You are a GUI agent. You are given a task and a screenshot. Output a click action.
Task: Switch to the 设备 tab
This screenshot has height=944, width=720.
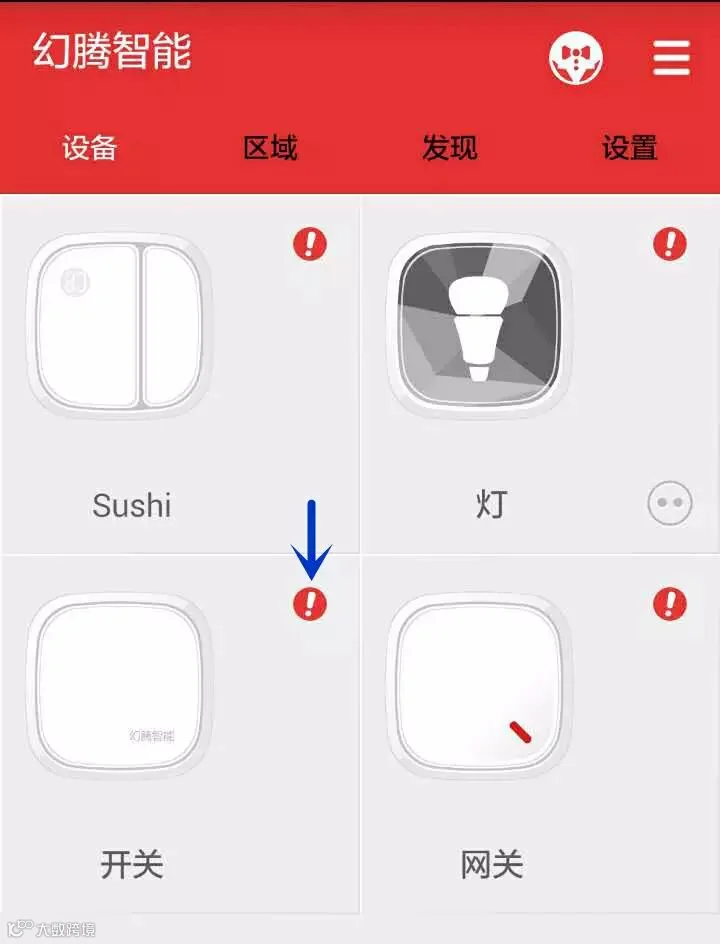90,148
